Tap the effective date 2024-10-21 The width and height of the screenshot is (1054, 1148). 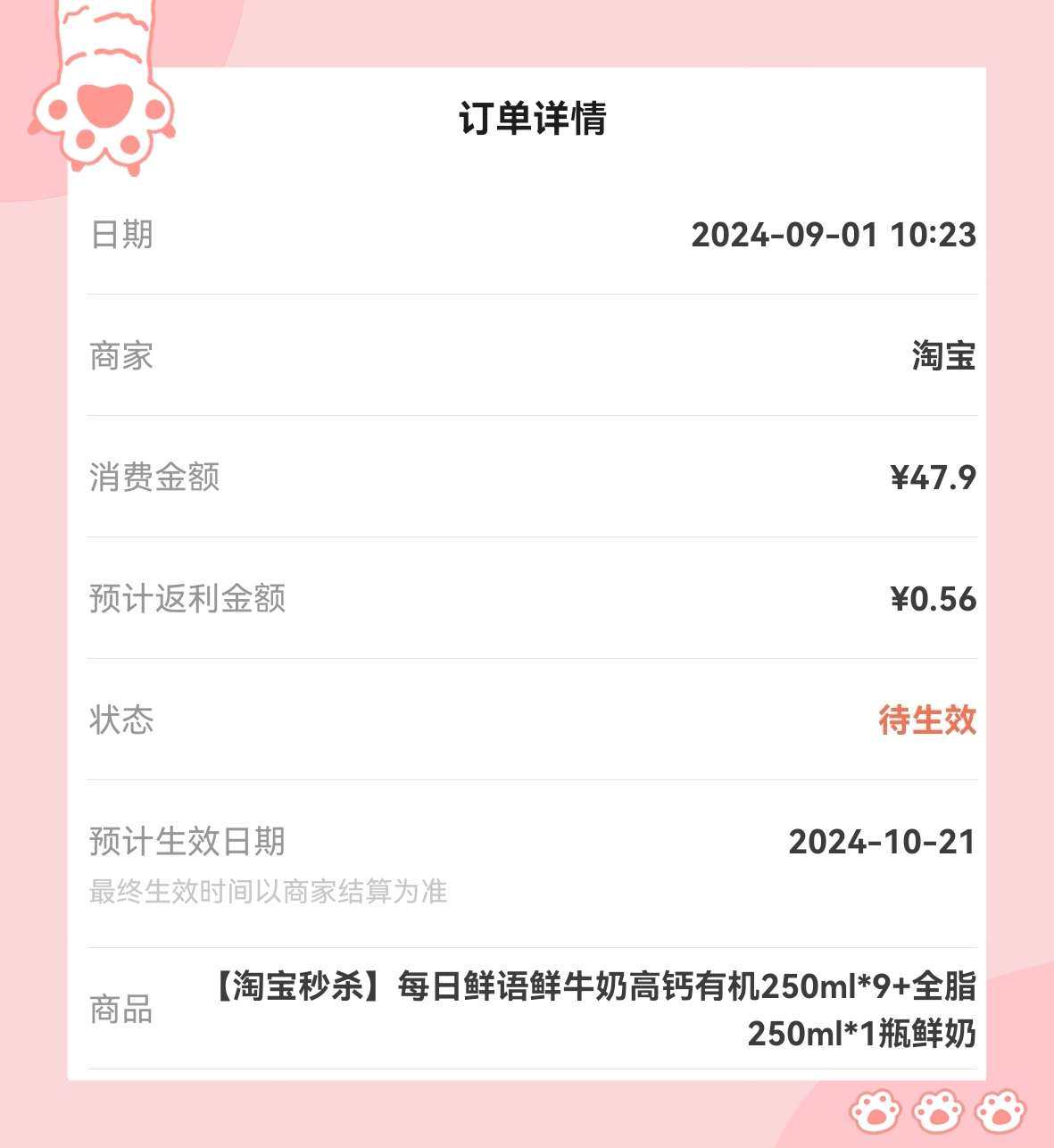[x=881, y=840]
